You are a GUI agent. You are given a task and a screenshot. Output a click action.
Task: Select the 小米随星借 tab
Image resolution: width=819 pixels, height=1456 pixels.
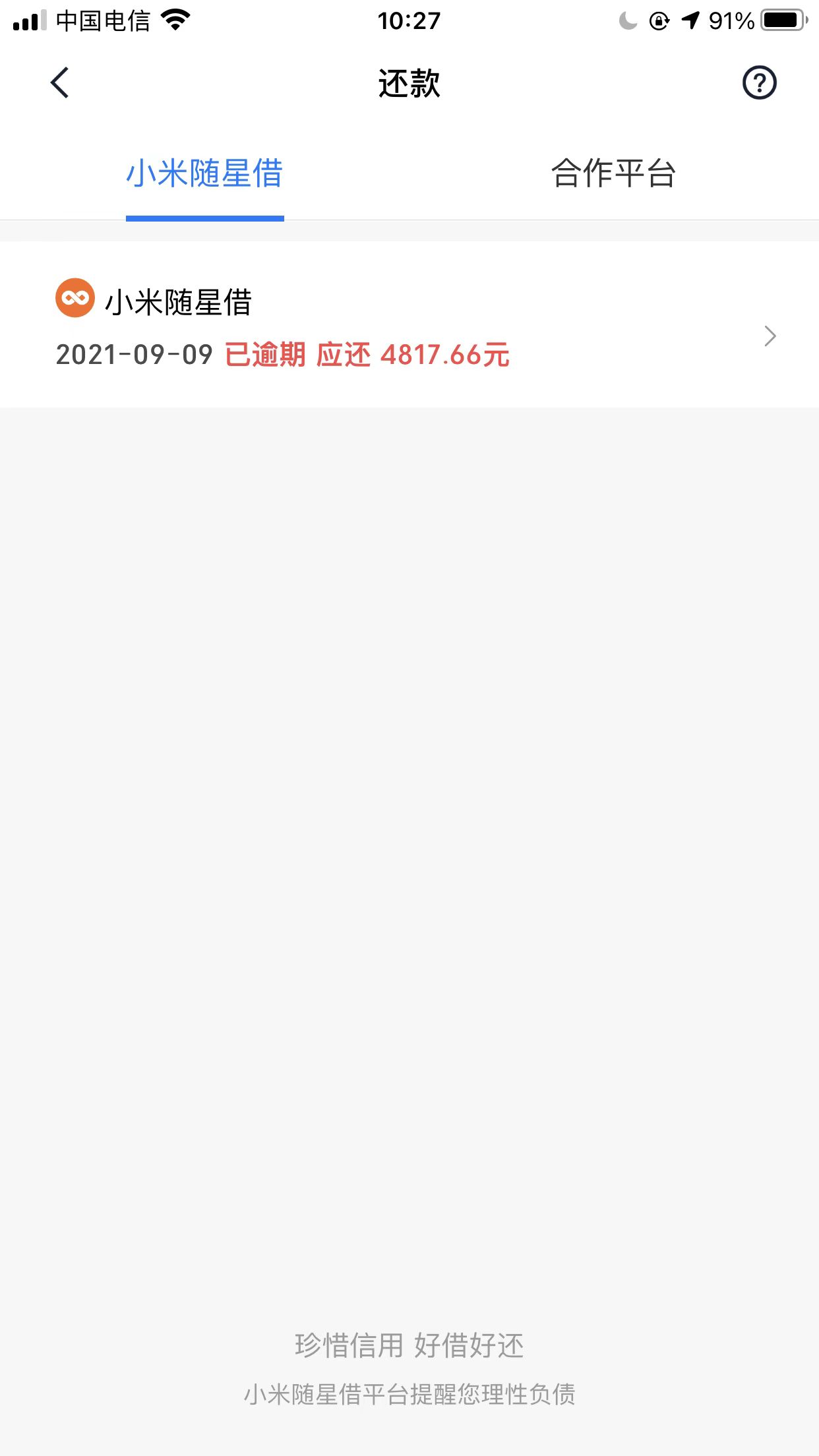pos(205,173)
